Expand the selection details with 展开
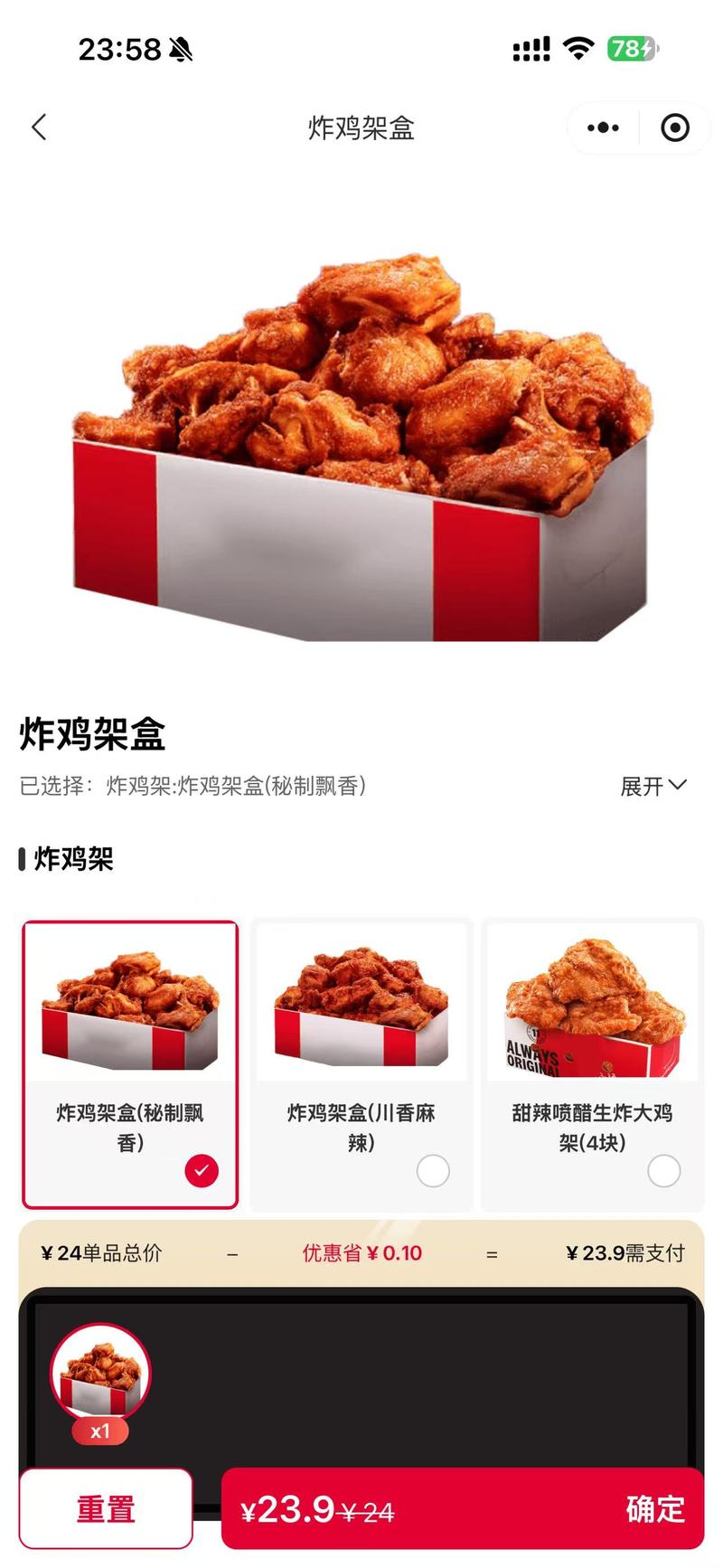The image size is (723, 1568). 653,786
